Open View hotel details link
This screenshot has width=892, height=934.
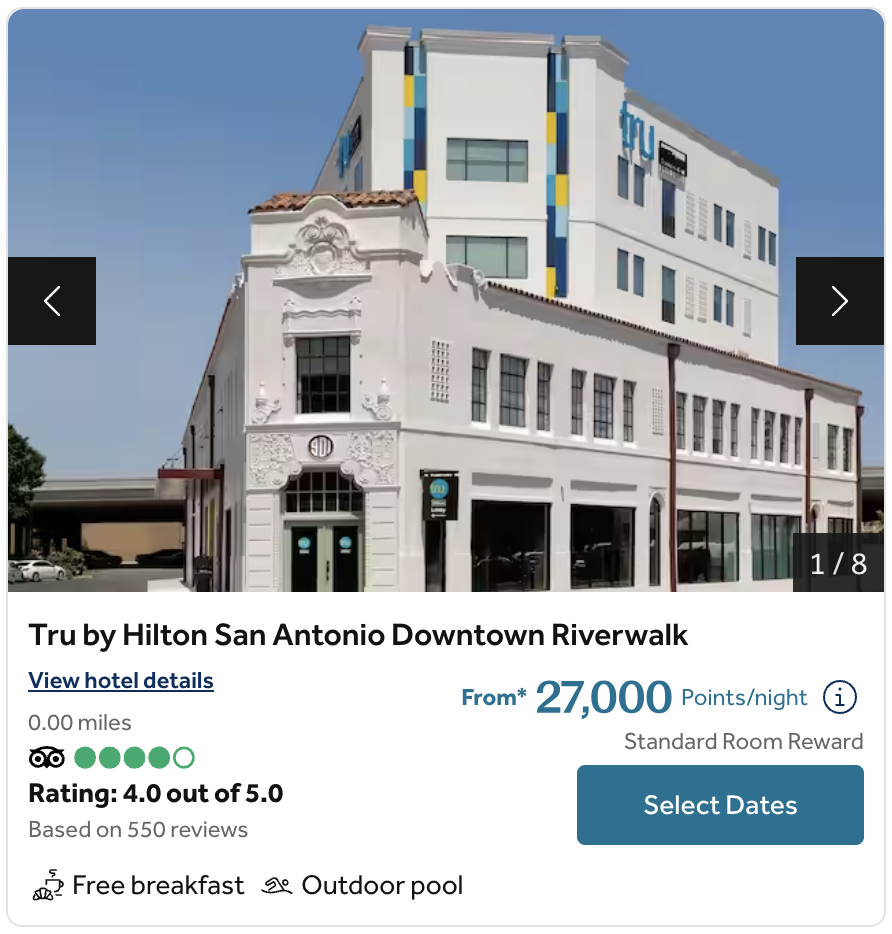(121, 681)
